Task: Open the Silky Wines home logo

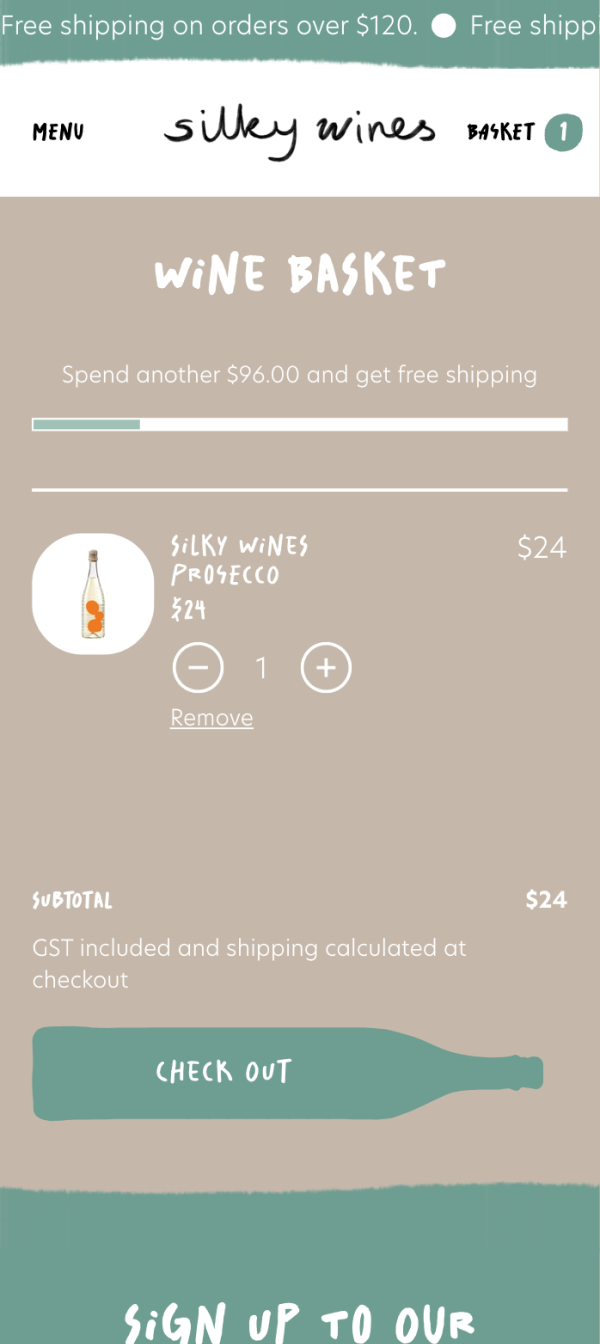Action: click(x=300, y=133)
